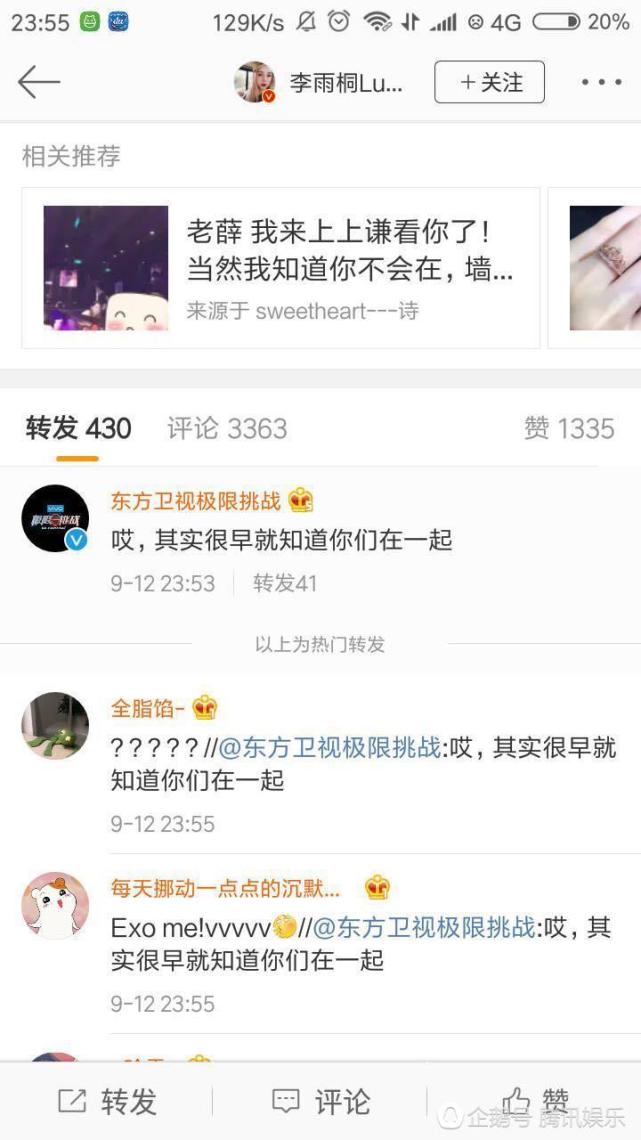The width and height of the screenshot is (641, 1140).
Task: Tap the @东方卫视极限挑战 mention in 全脂馅-'s repost
Action: tap(330, 747)
